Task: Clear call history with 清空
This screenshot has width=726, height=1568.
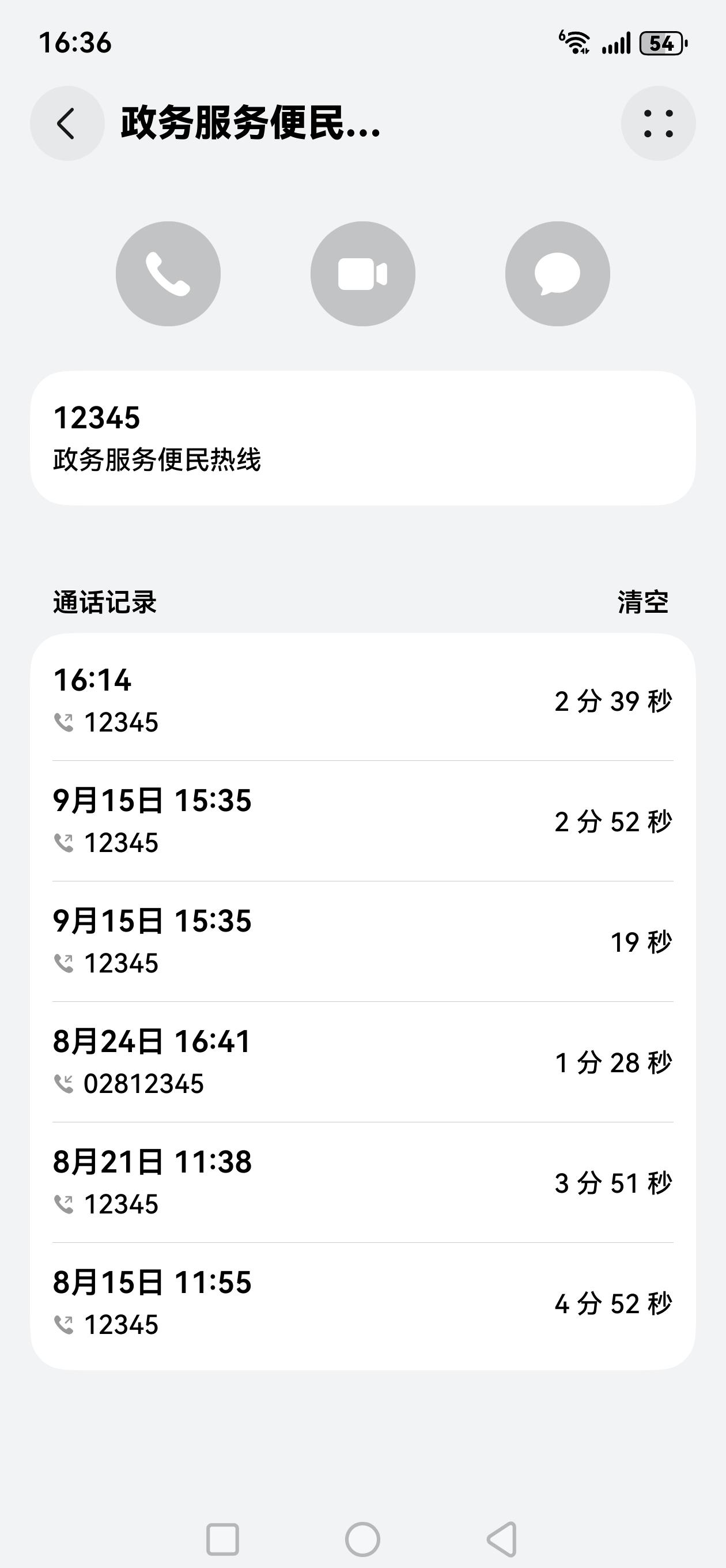Action: click(x=642, y=602)
